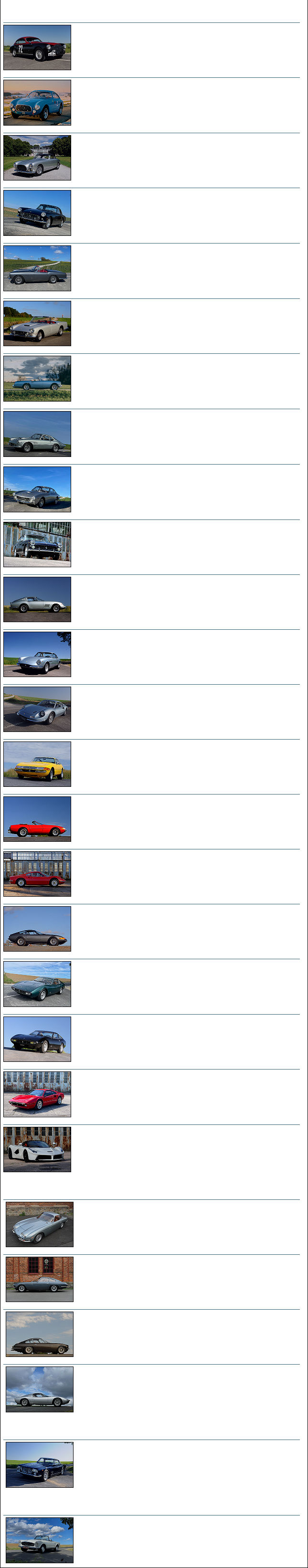View the dark green coupe thumbnail
This screenshot has width=308, height=1568.
[x=37, y=984]
